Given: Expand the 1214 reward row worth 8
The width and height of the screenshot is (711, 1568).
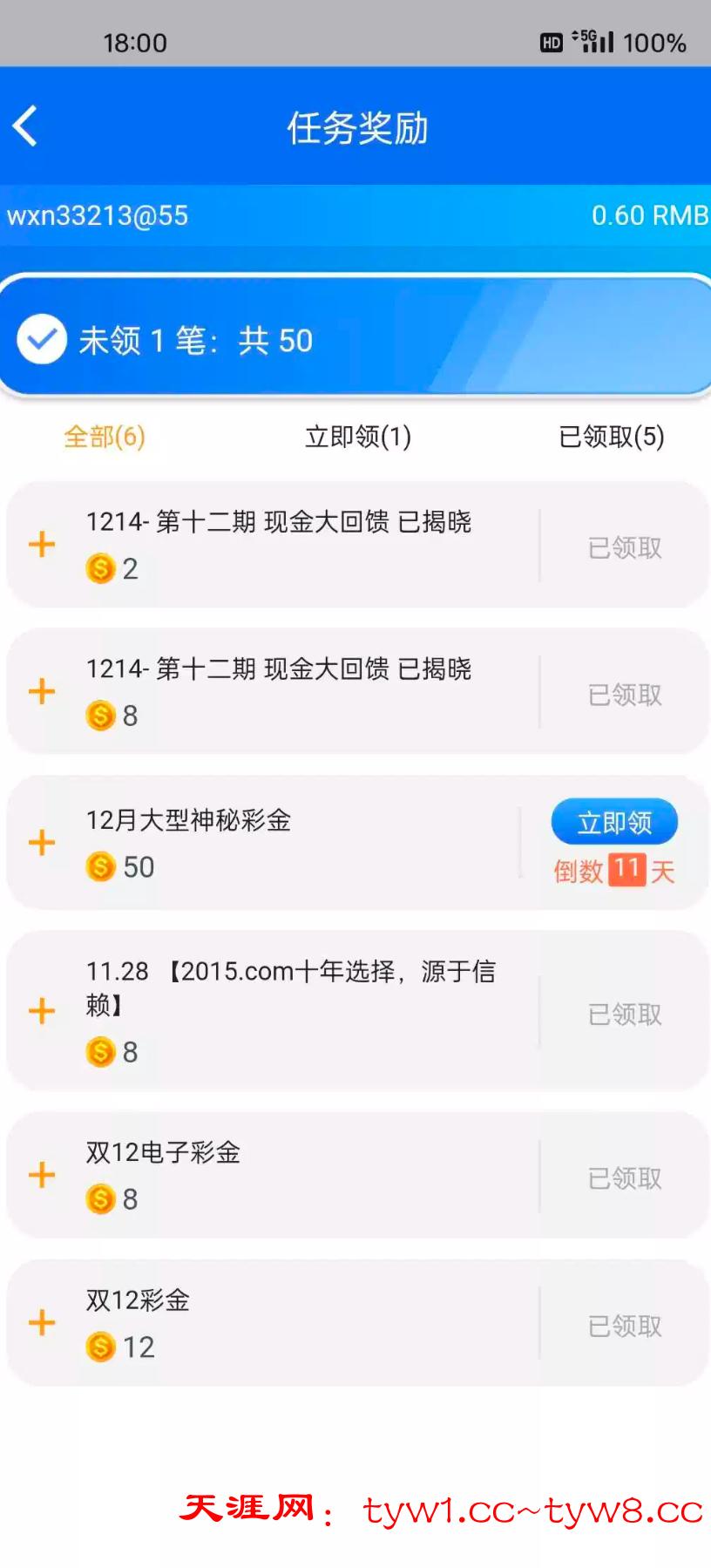Looking at the screenshot, I should click(x=42, y=692).
